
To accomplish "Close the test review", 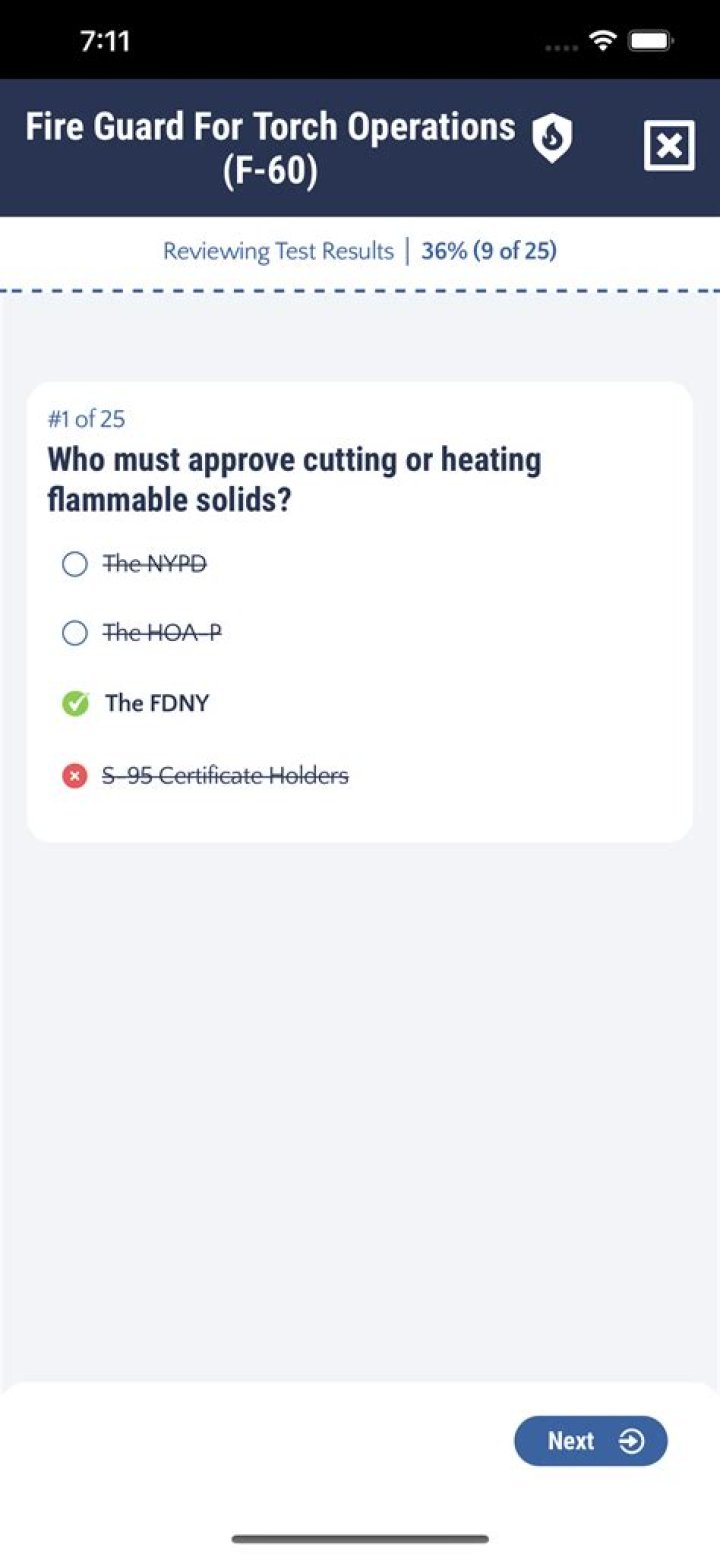I will 668,147.
